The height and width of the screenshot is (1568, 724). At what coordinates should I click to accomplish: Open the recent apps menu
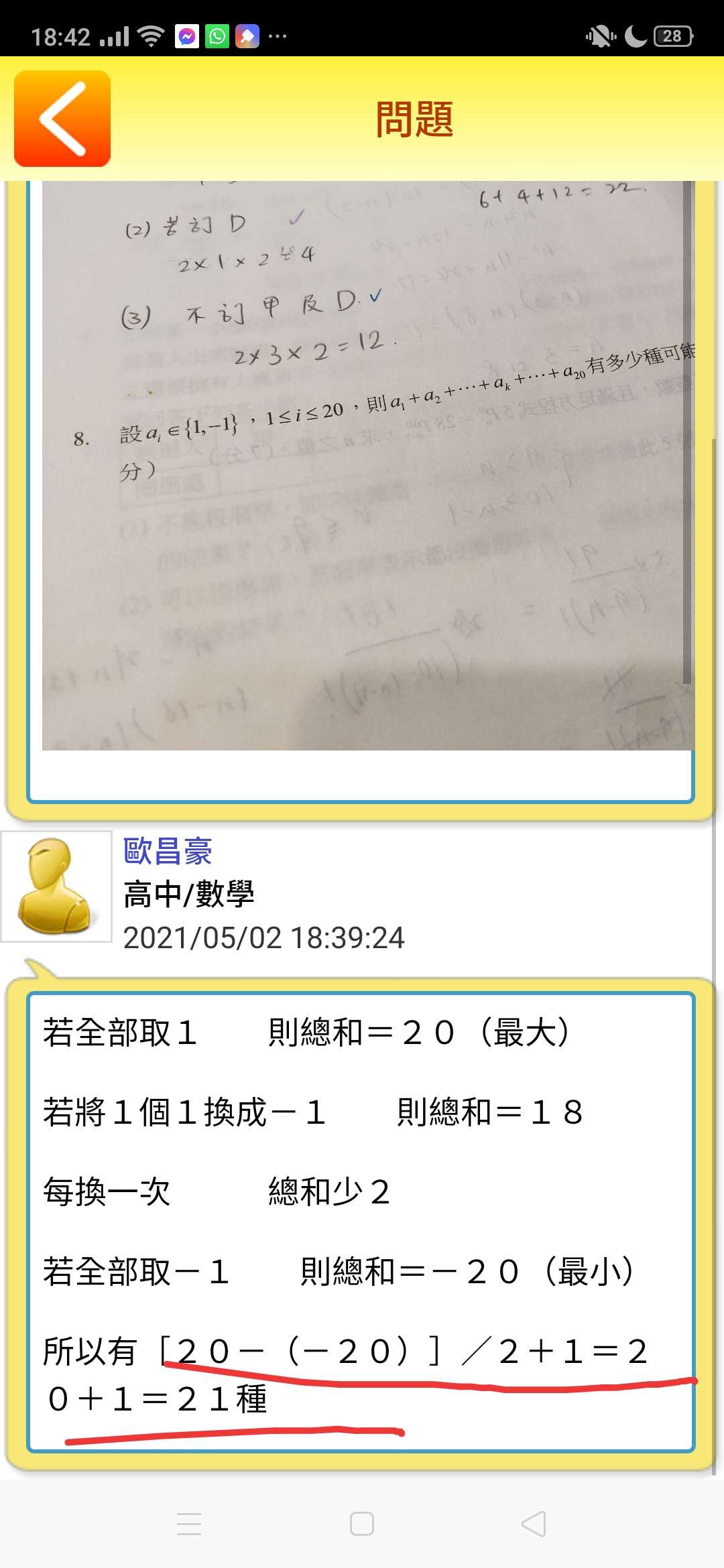[x=189, y=1524]
